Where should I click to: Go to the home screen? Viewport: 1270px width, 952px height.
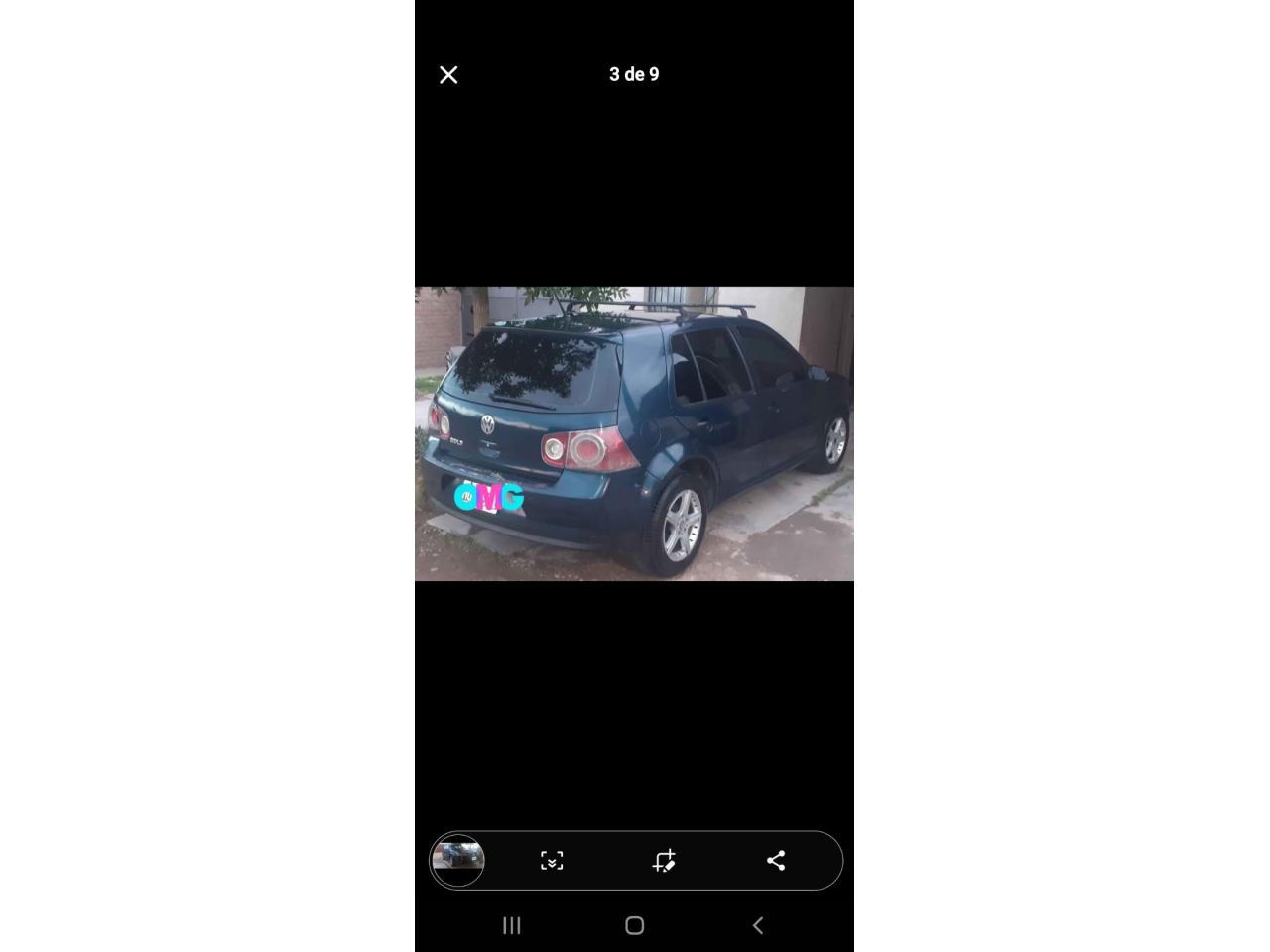coord(635,925)
